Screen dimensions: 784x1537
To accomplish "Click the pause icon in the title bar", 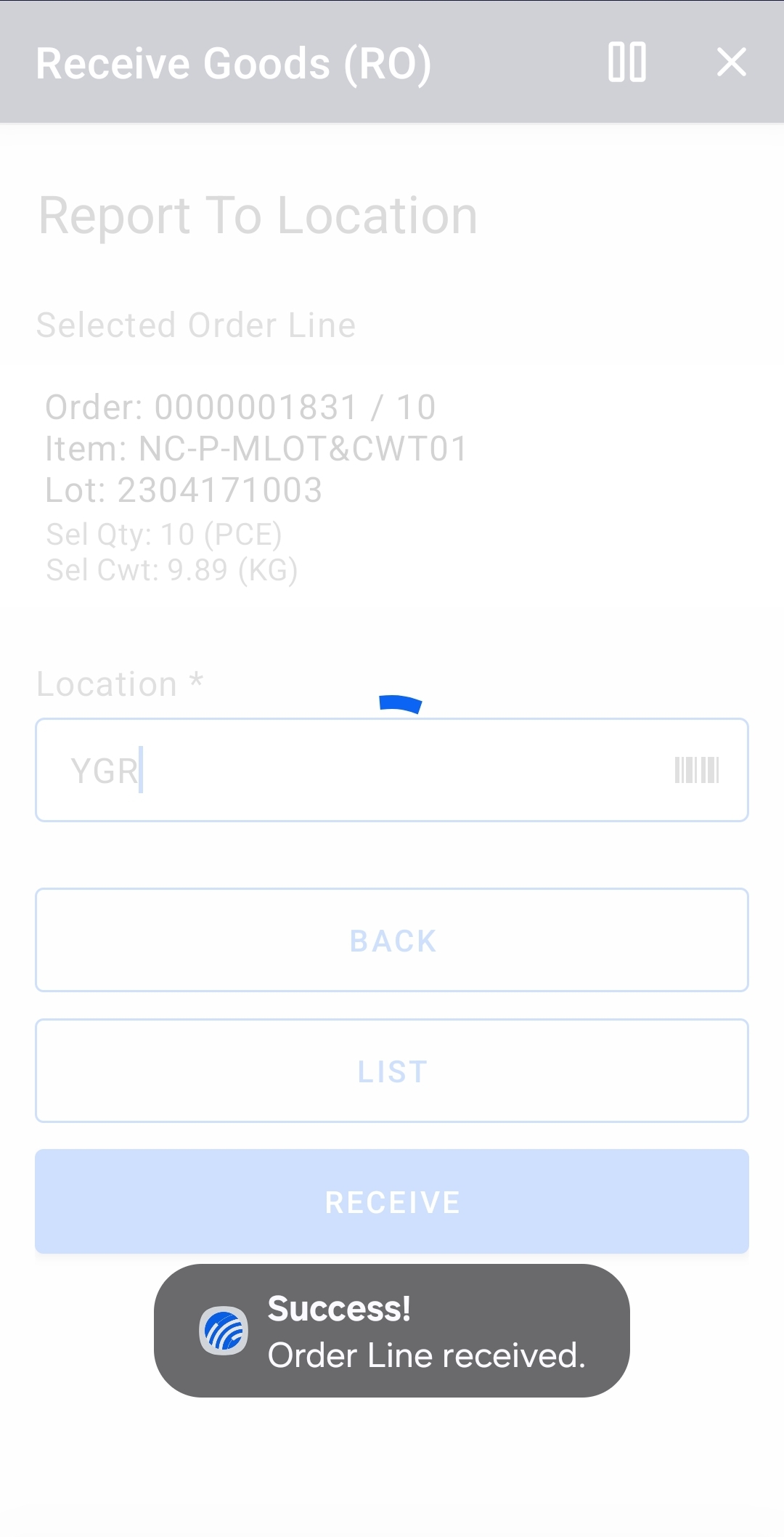I will (628, 63).
